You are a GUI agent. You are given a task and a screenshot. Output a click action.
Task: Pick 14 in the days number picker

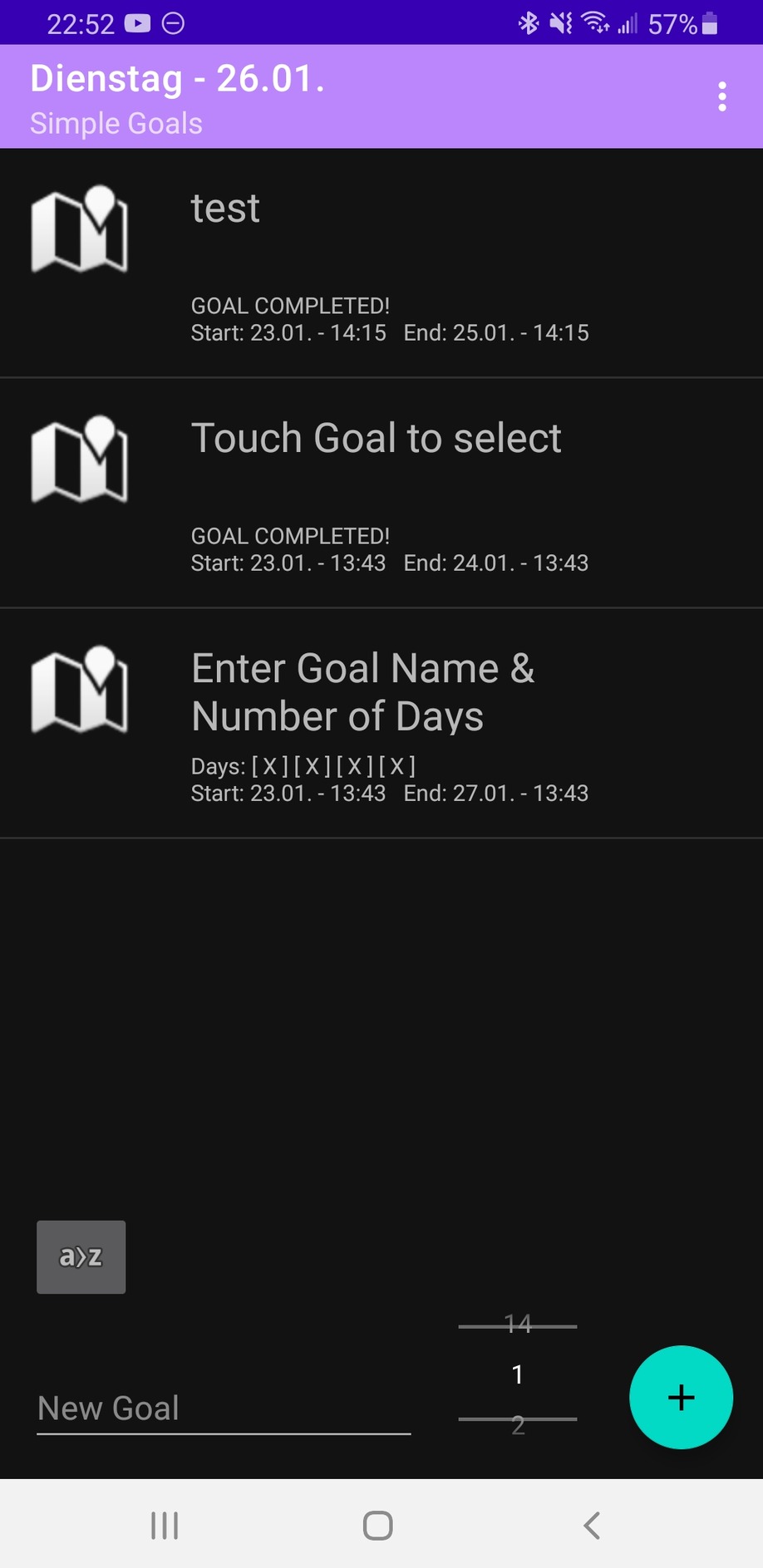pos(517,1323)
